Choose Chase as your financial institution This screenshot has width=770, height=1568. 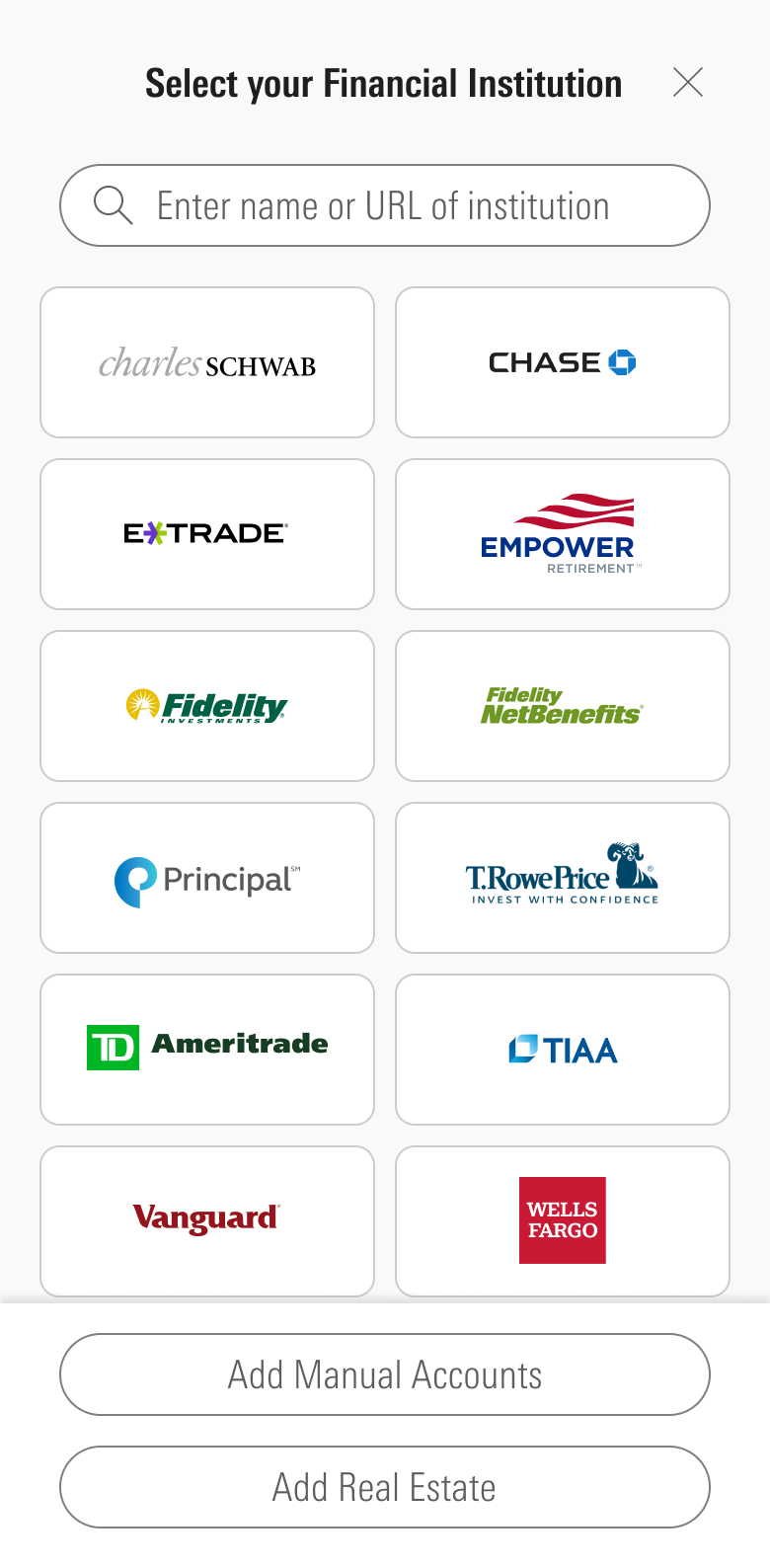click(x=562, y=362)
